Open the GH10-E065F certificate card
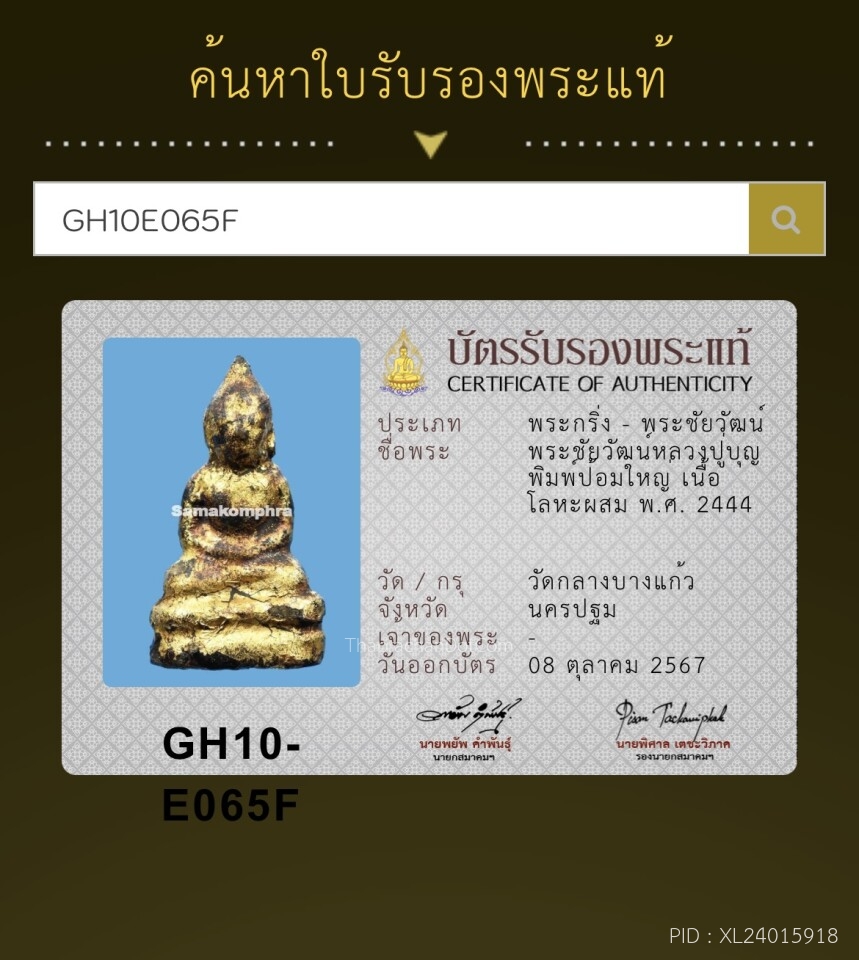859x960 pixels. (429, 537)
